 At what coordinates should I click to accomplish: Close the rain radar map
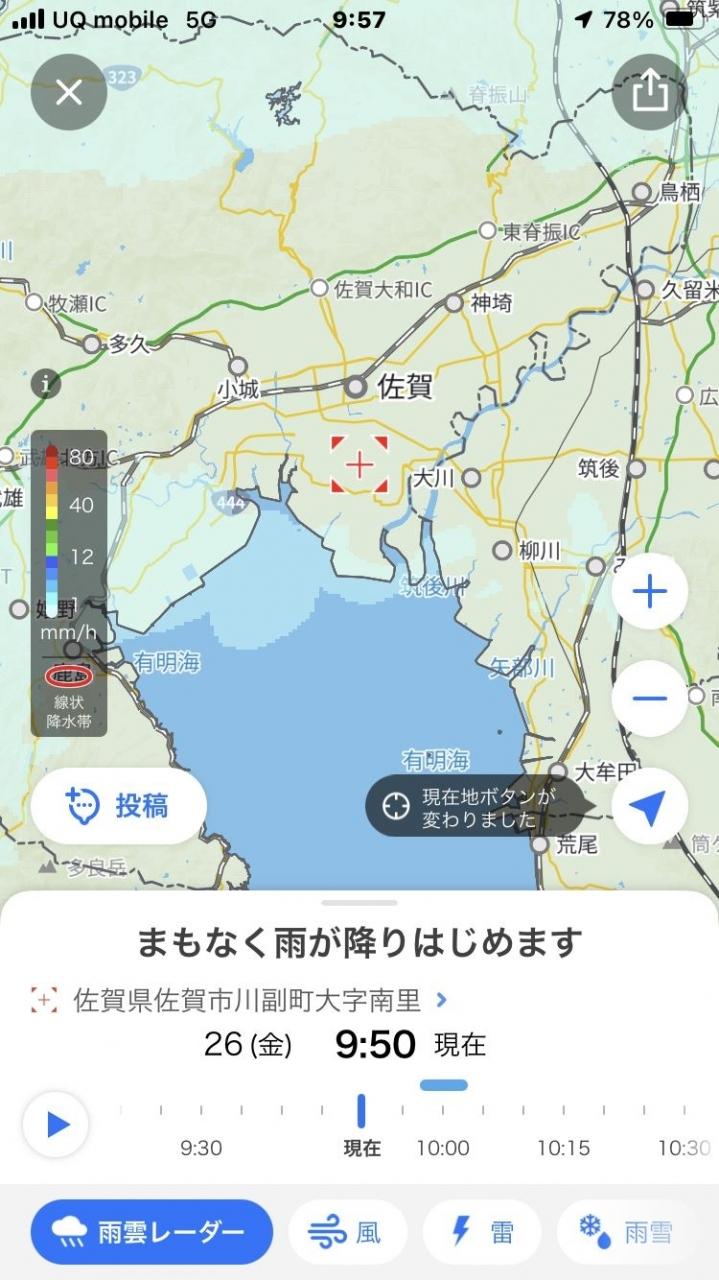coord(68,93)
